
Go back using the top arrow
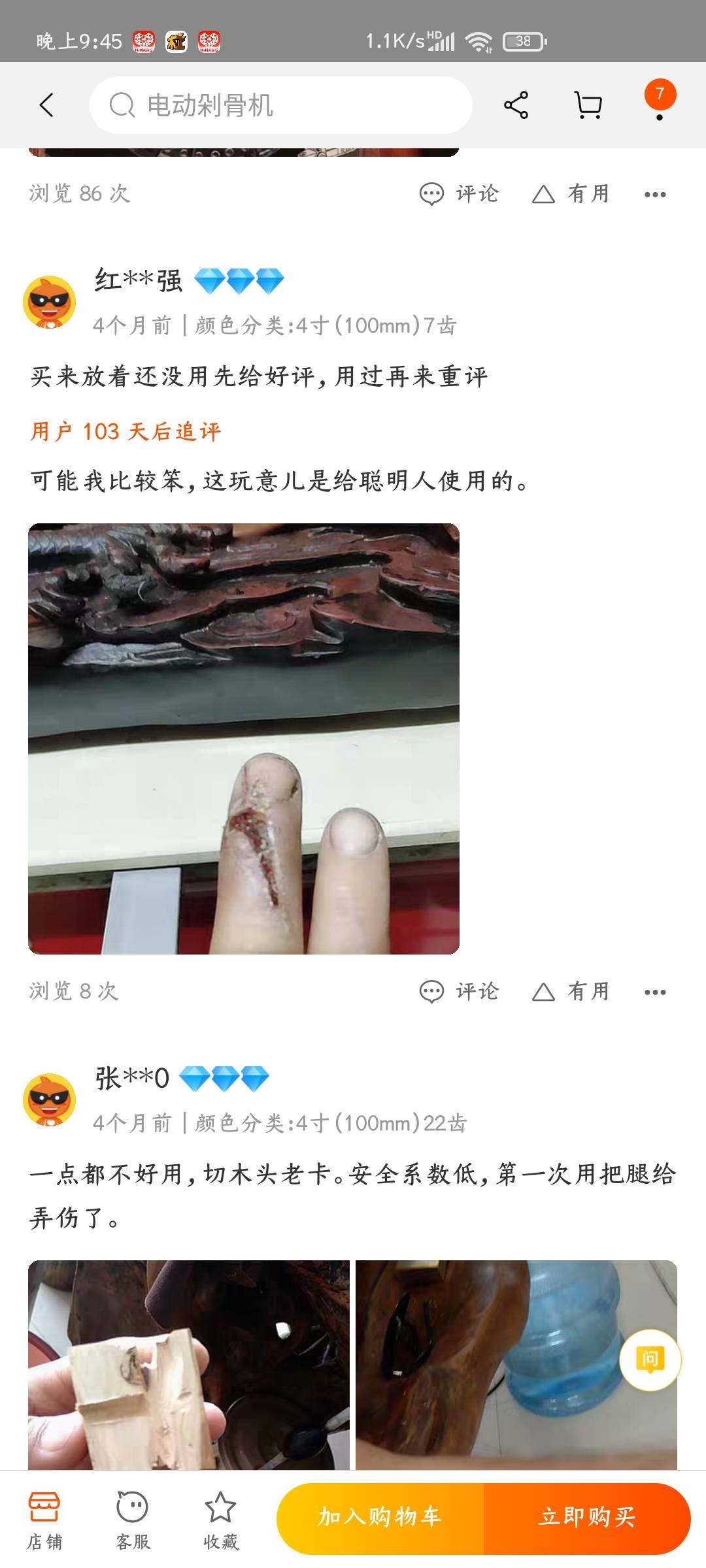pyautogui.click(x=46, y=105)
